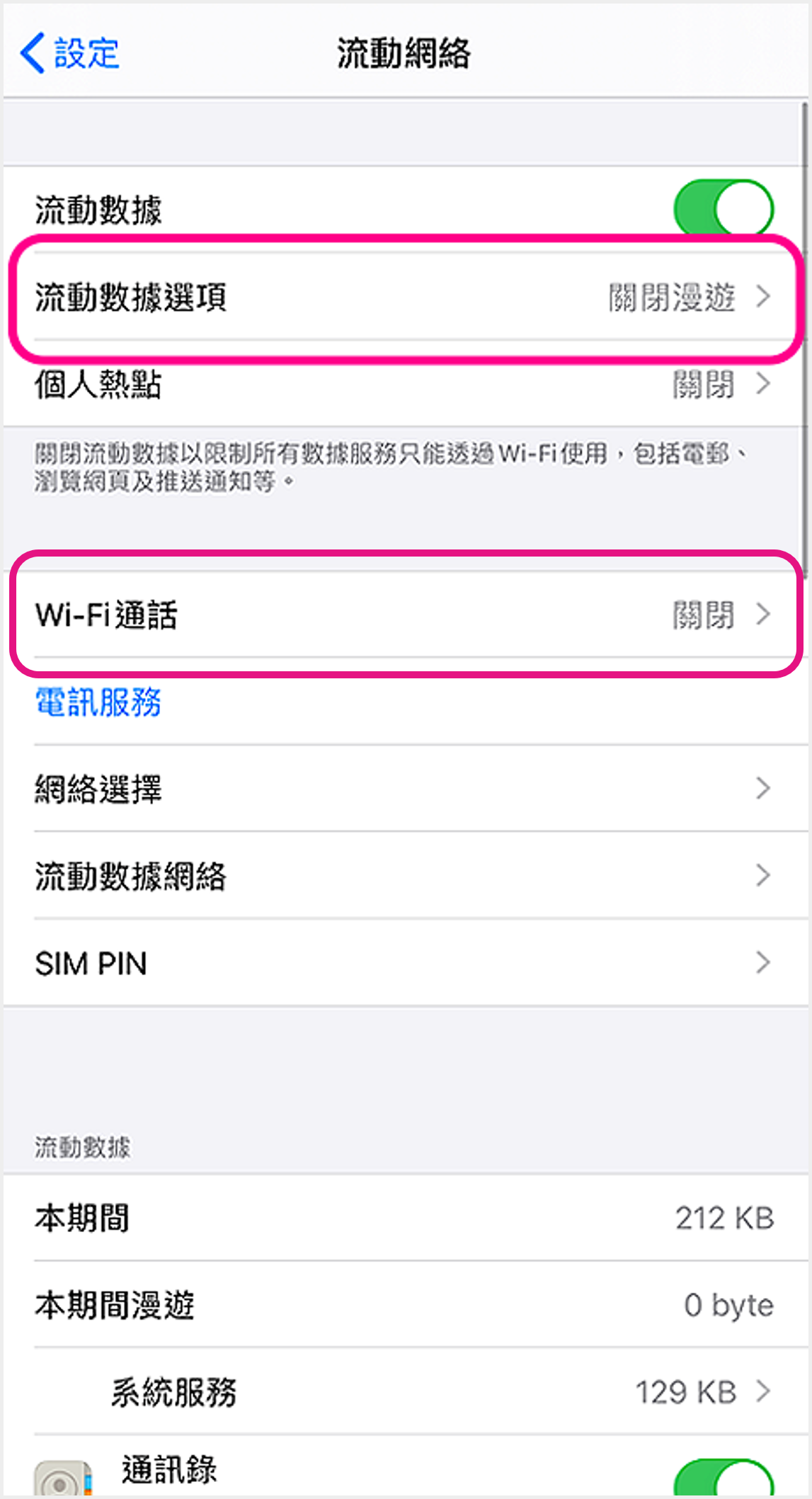Open Wi-Fi通話 settings

point(404,615)
